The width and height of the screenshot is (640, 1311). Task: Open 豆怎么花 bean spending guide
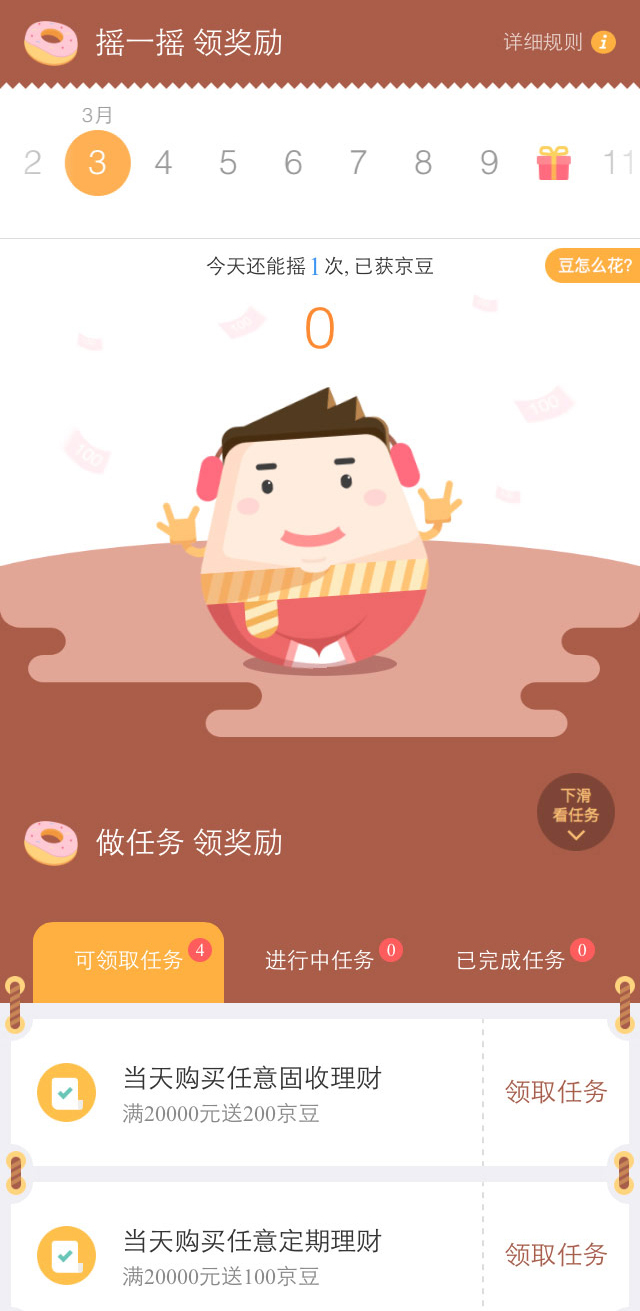click(x=594, y=266)
